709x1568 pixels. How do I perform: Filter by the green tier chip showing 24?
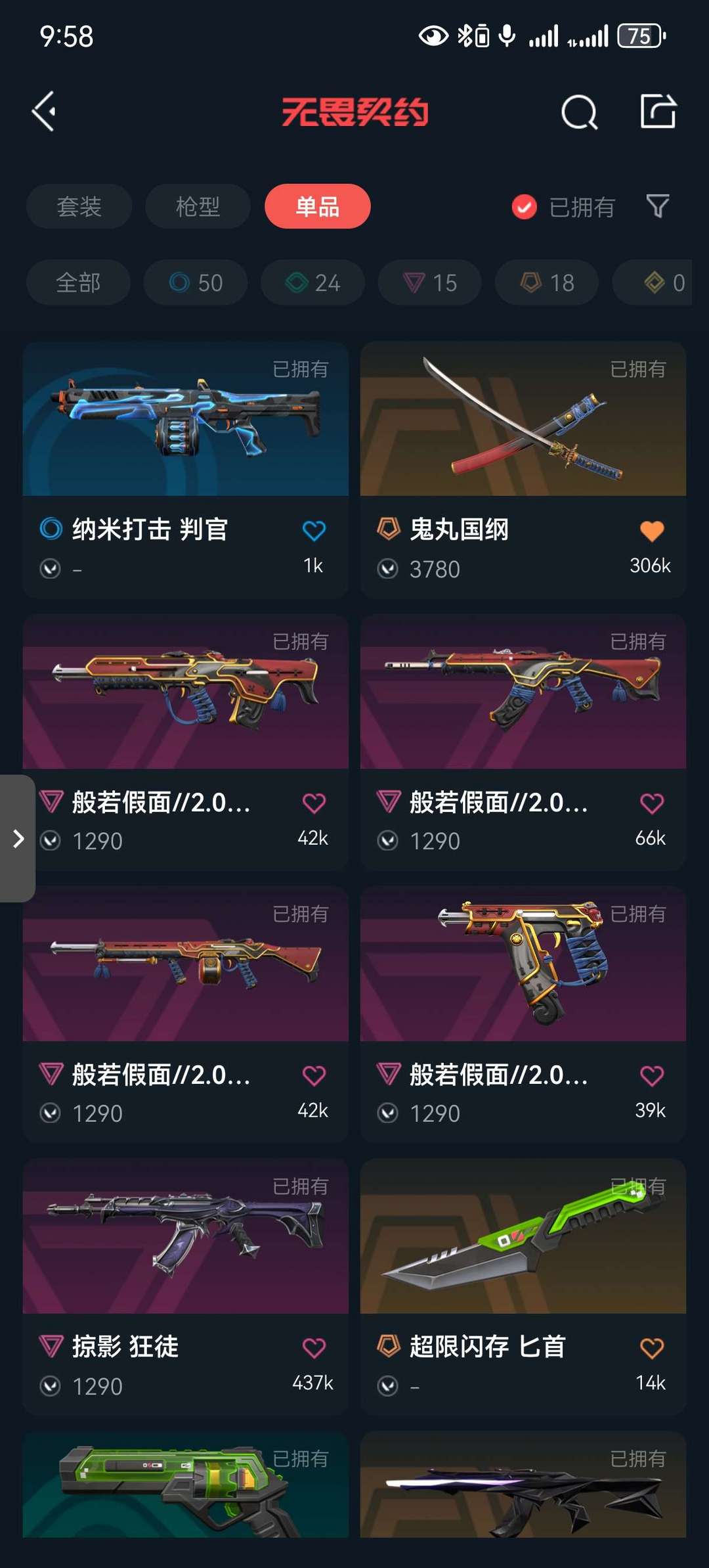(312, 282)
